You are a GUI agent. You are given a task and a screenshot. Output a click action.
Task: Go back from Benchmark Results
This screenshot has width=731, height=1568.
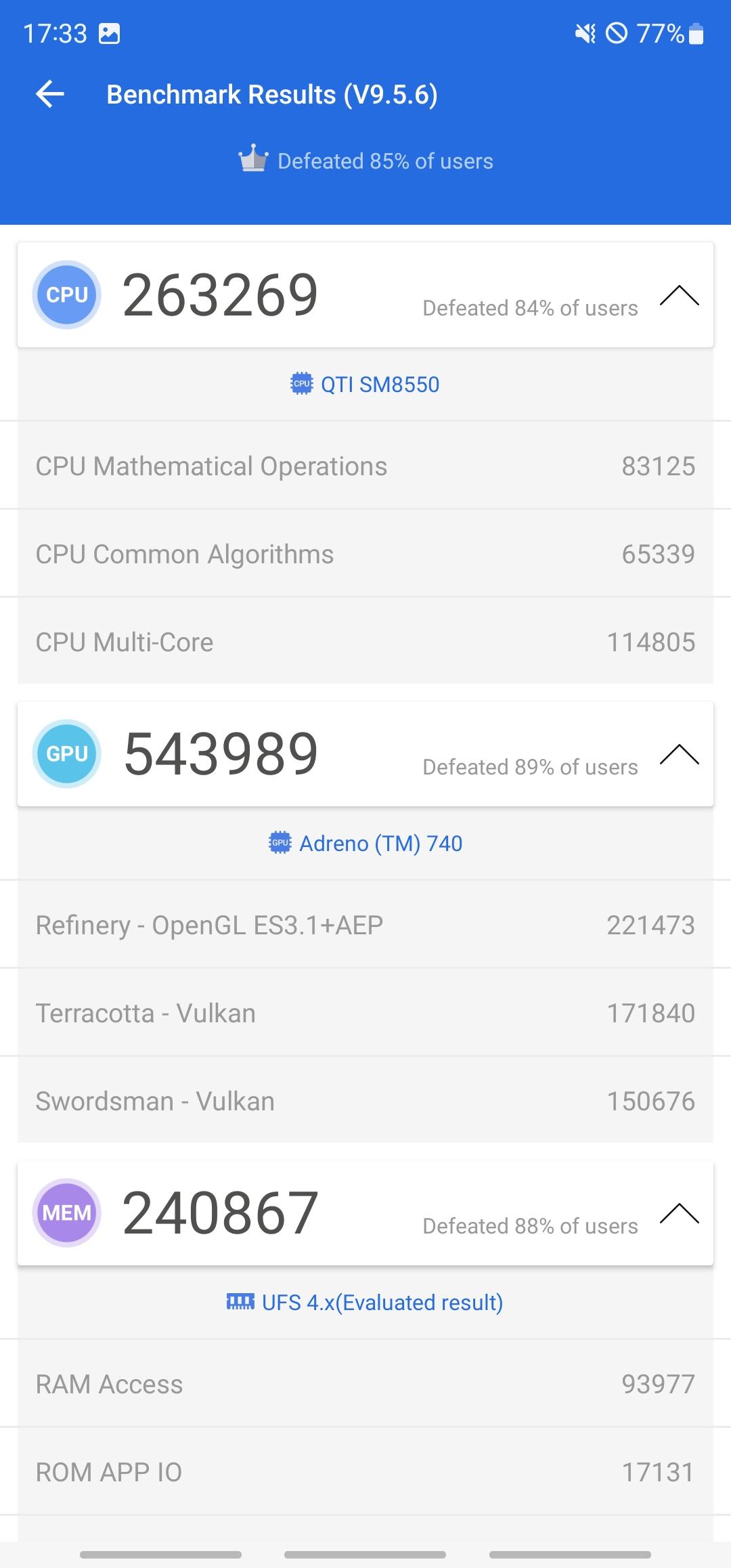tap(50, 94)
